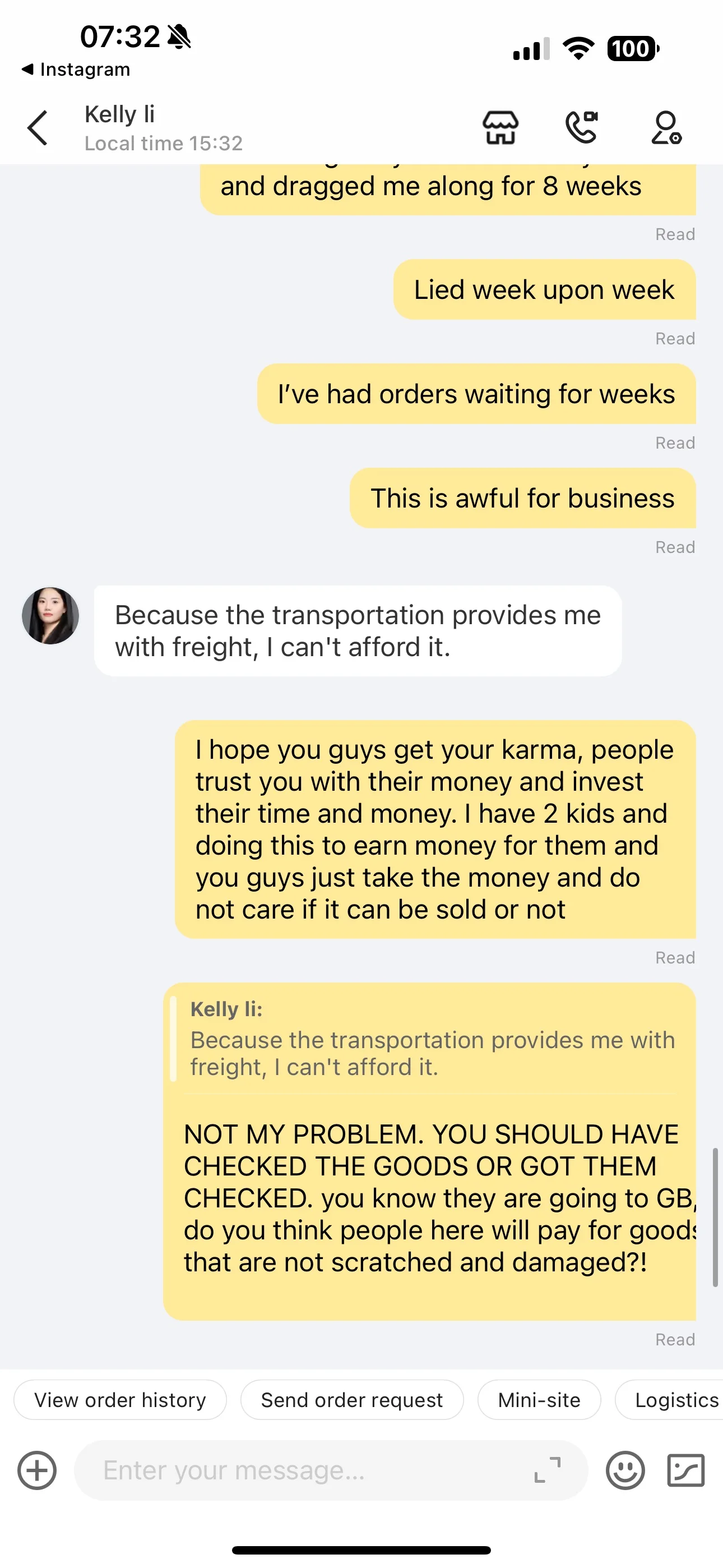Go back from the Kelly li chat
723x1568 pixels.
click(38, 128)
